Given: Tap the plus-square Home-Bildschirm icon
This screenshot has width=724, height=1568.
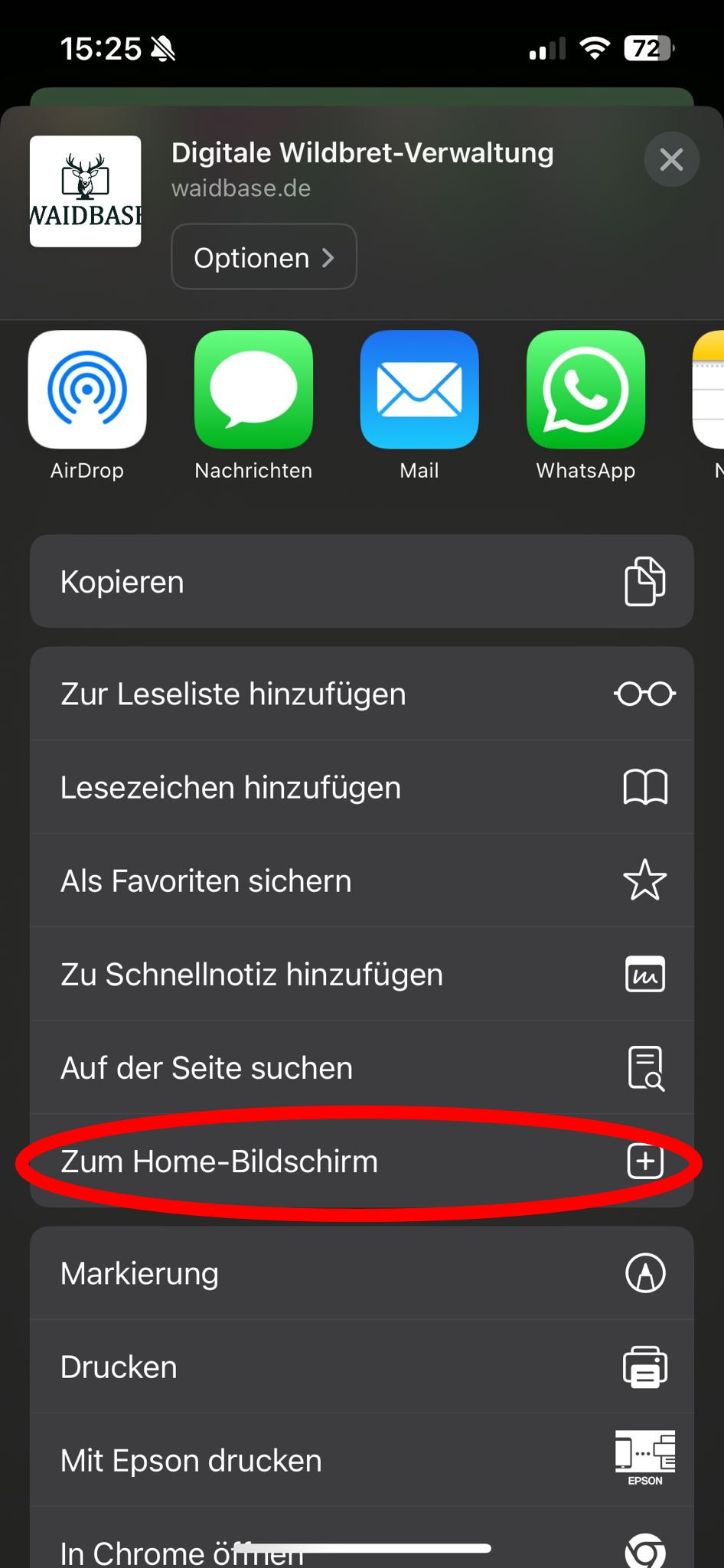Looking at the screenshot, I should [645, 1161].
